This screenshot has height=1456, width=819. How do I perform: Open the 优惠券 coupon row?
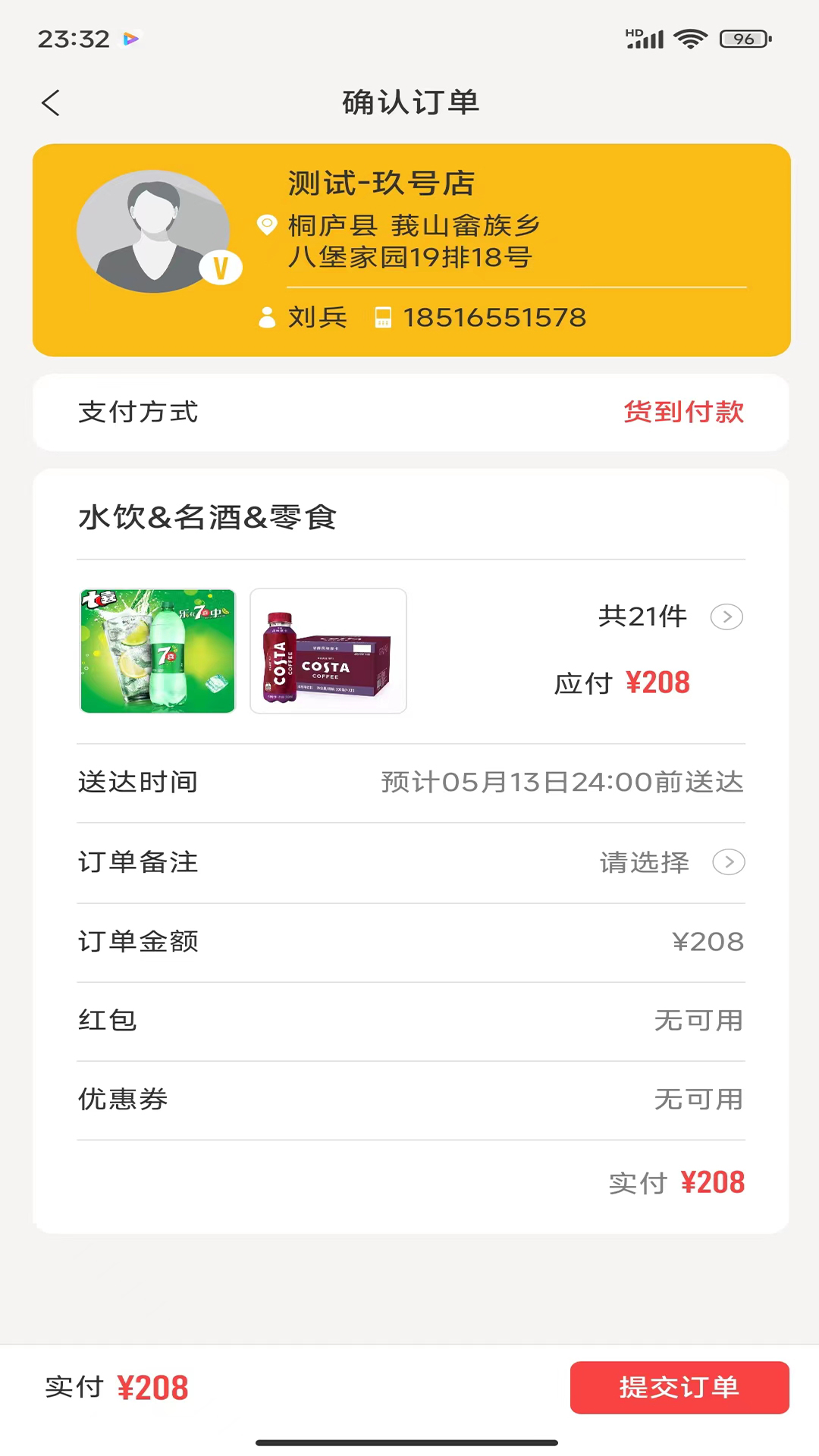coord(410,1100)
